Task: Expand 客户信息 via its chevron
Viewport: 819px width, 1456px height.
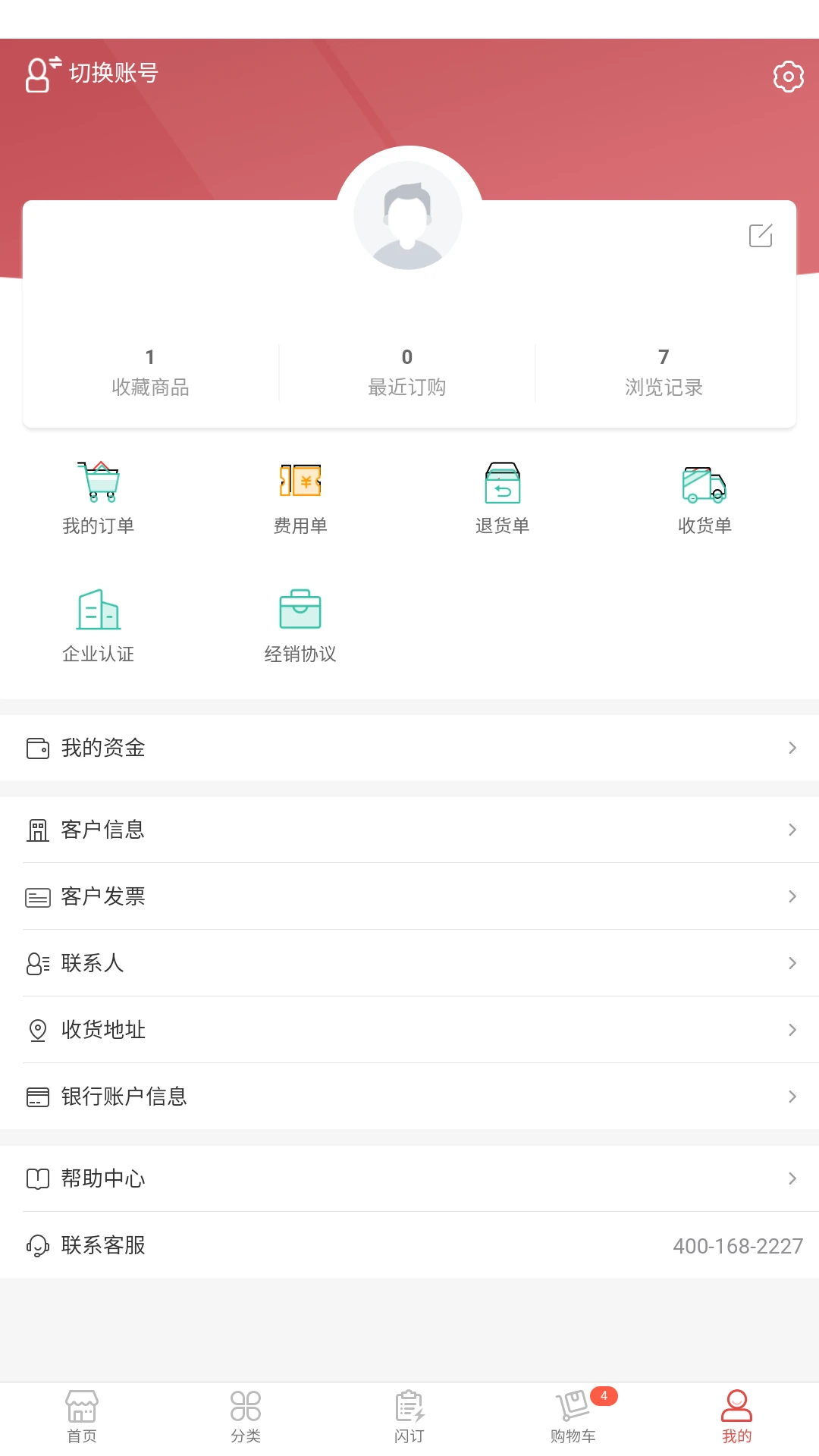Action: 791,830
